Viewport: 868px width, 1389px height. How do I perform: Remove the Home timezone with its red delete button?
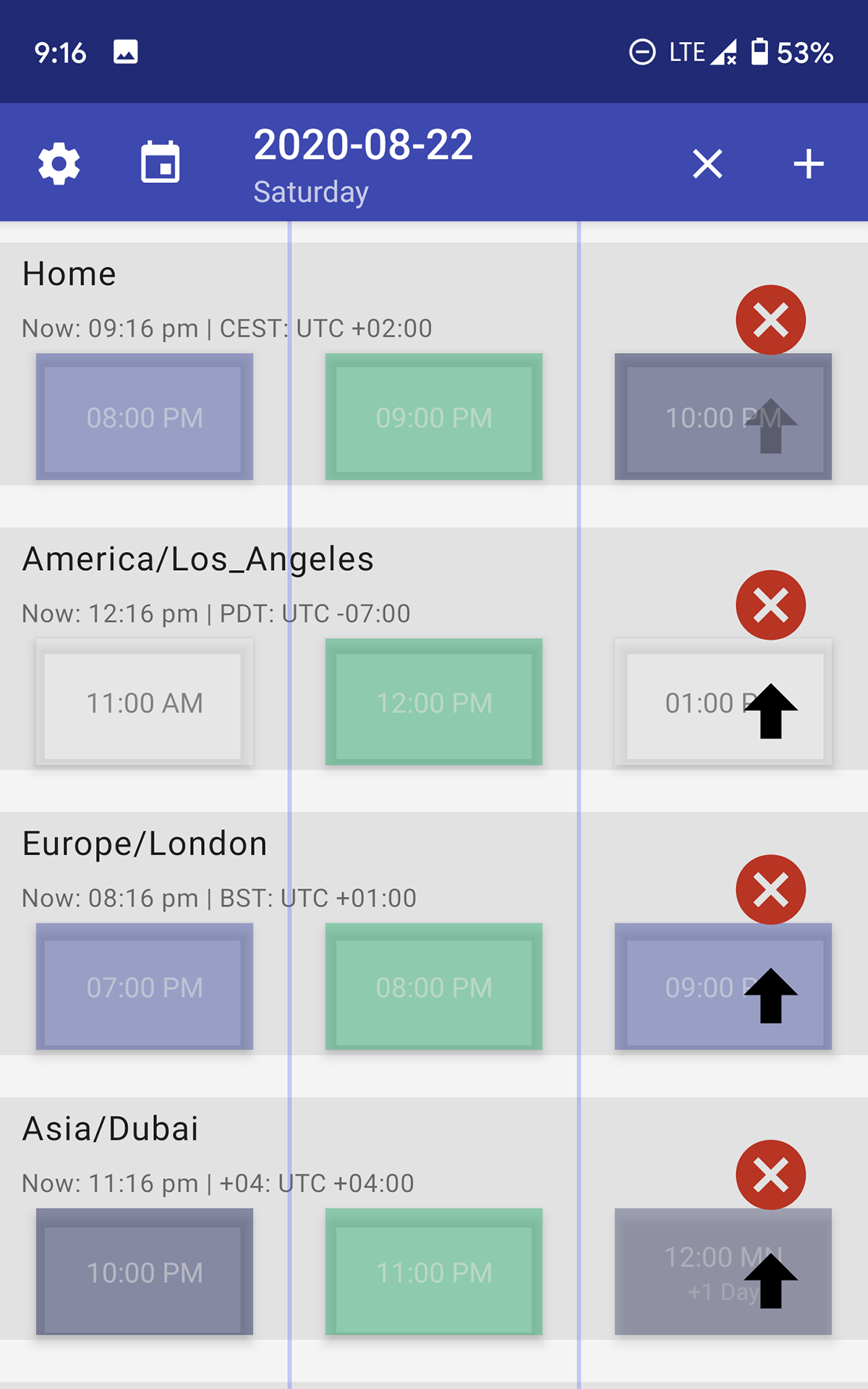pyautogui.click(x=771, y=319)
